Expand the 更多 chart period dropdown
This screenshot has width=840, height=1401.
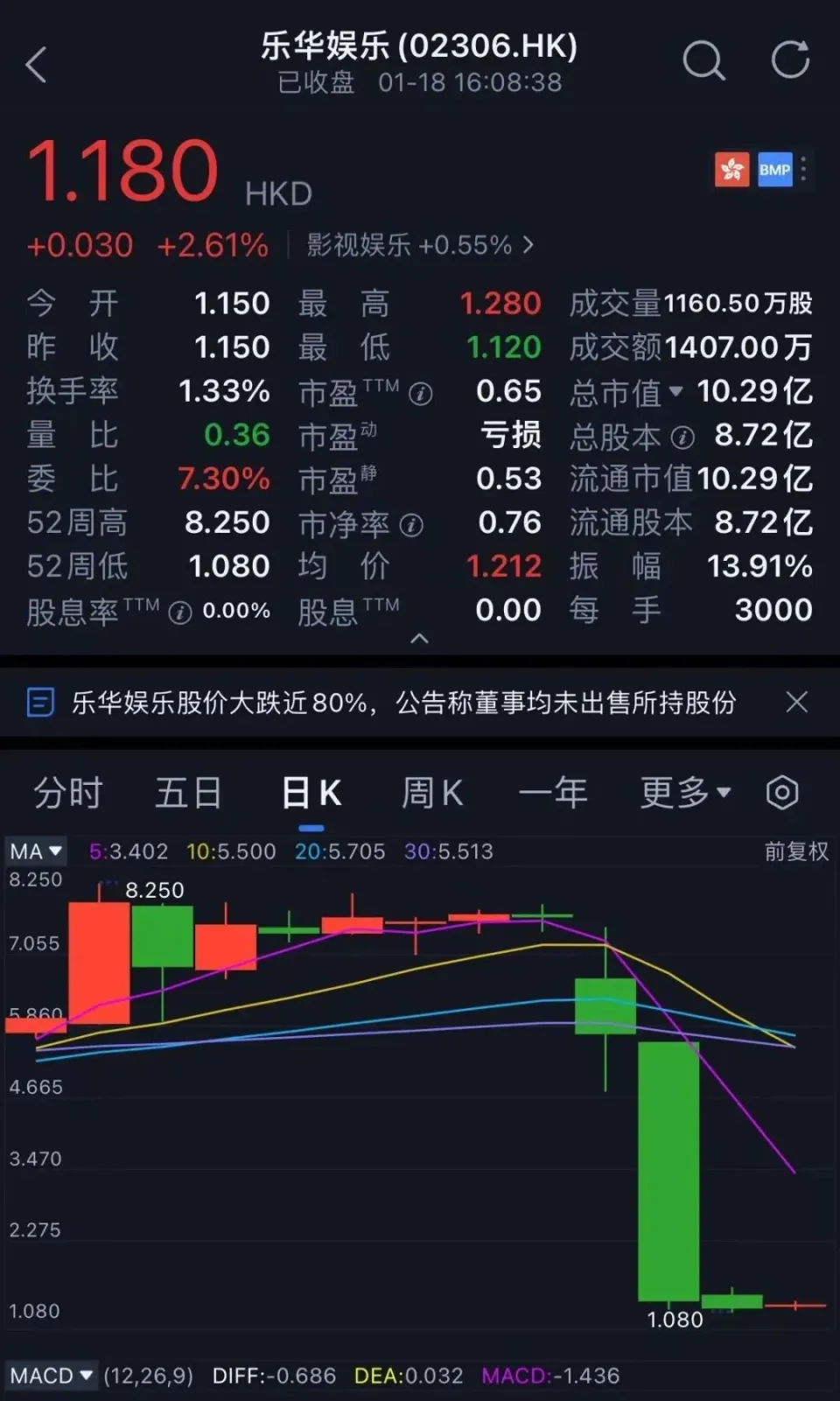click(685, 793)
